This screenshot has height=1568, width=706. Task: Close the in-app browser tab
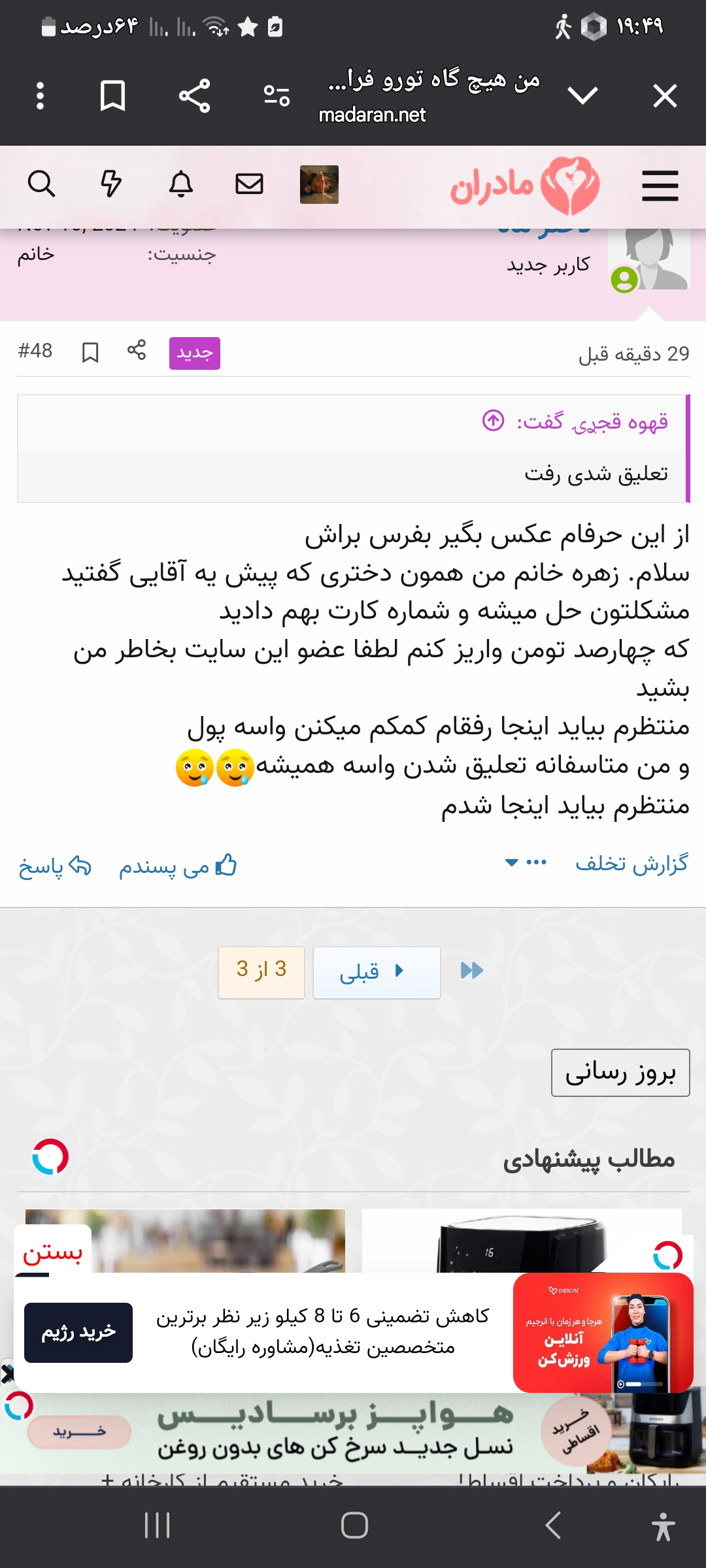665,96
